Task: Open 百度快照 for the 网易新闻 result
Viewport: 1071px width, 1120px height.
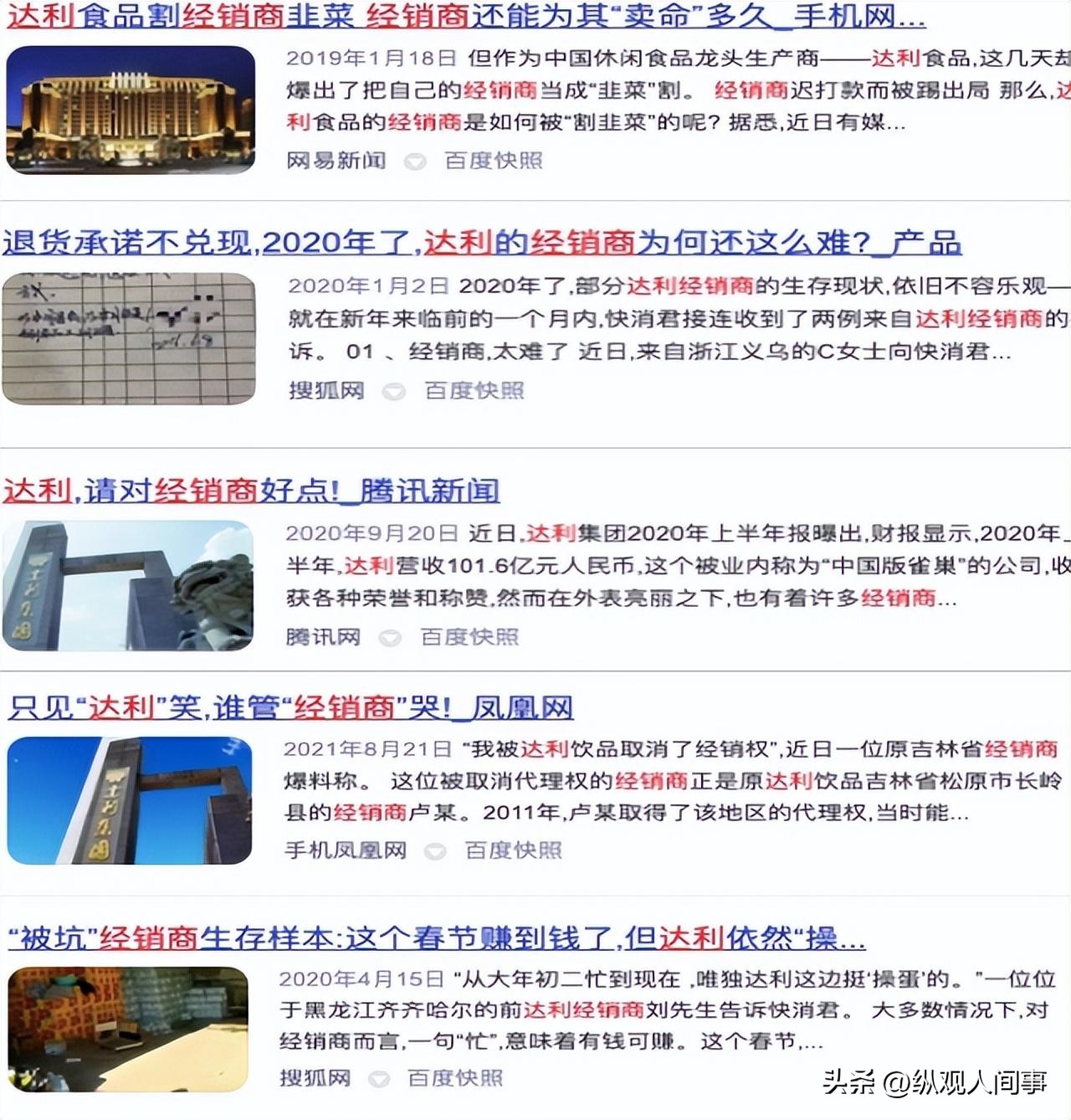Action: tap(493, 160)
